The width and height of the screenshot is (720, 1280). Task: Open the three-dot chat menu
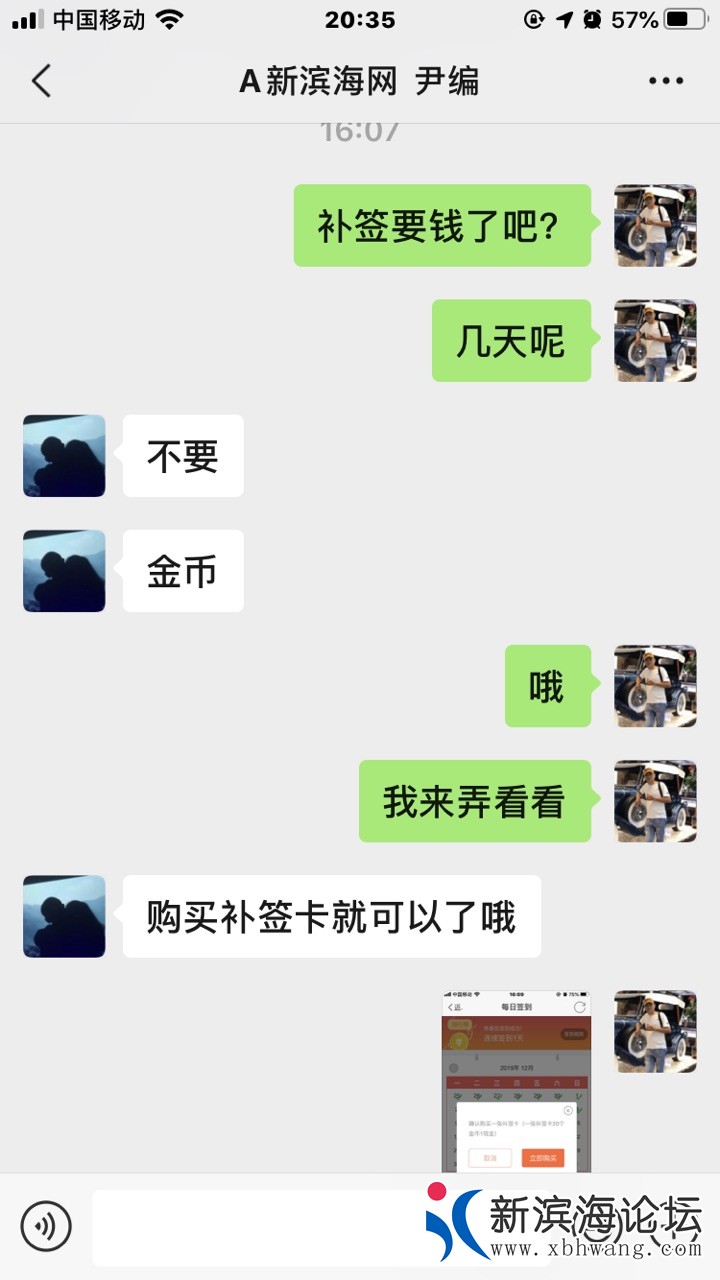[x=665, y=81]
